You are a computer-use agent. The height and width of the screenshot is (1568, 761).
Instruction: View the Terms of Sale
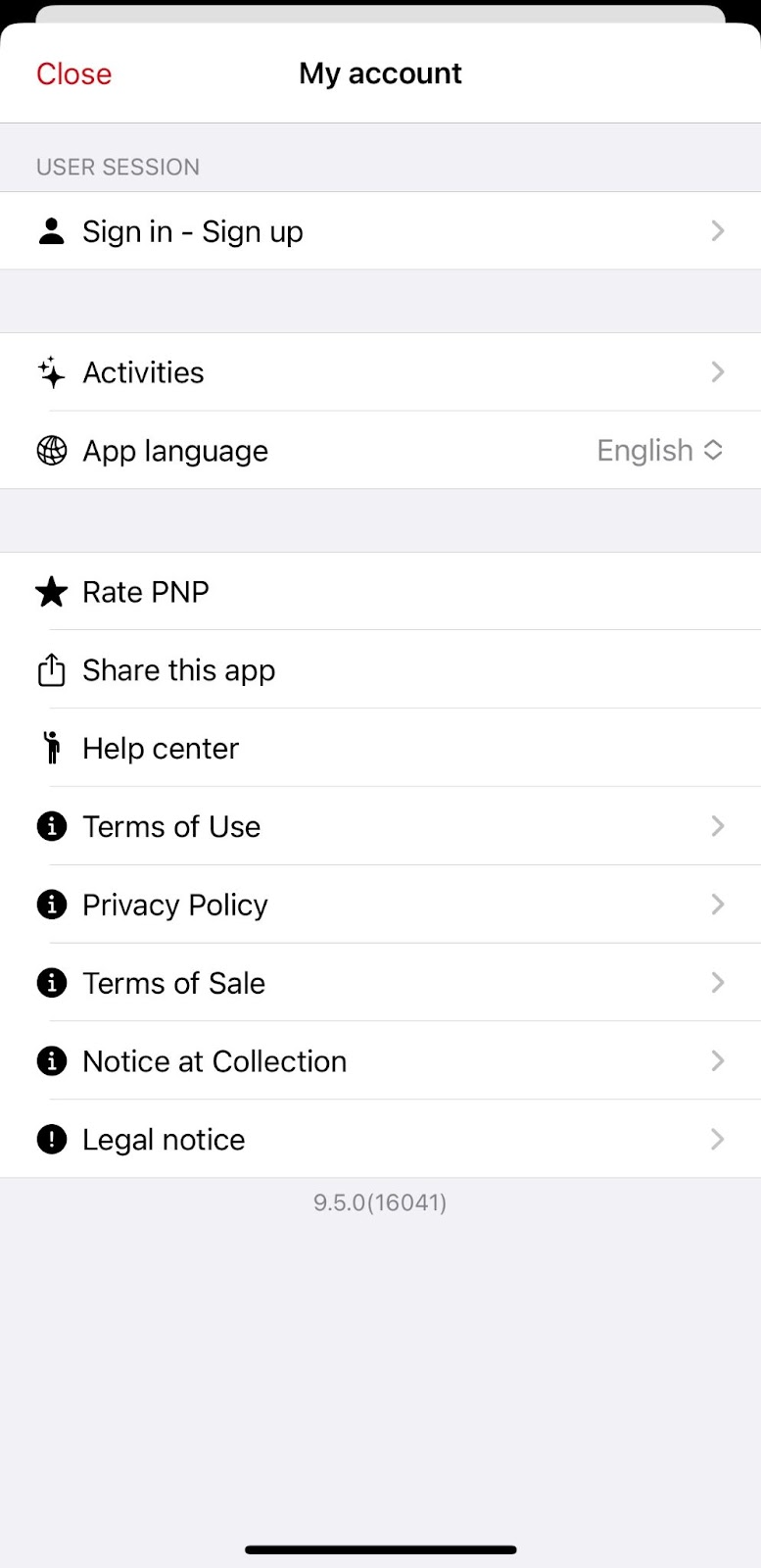[x=380, y=984]
